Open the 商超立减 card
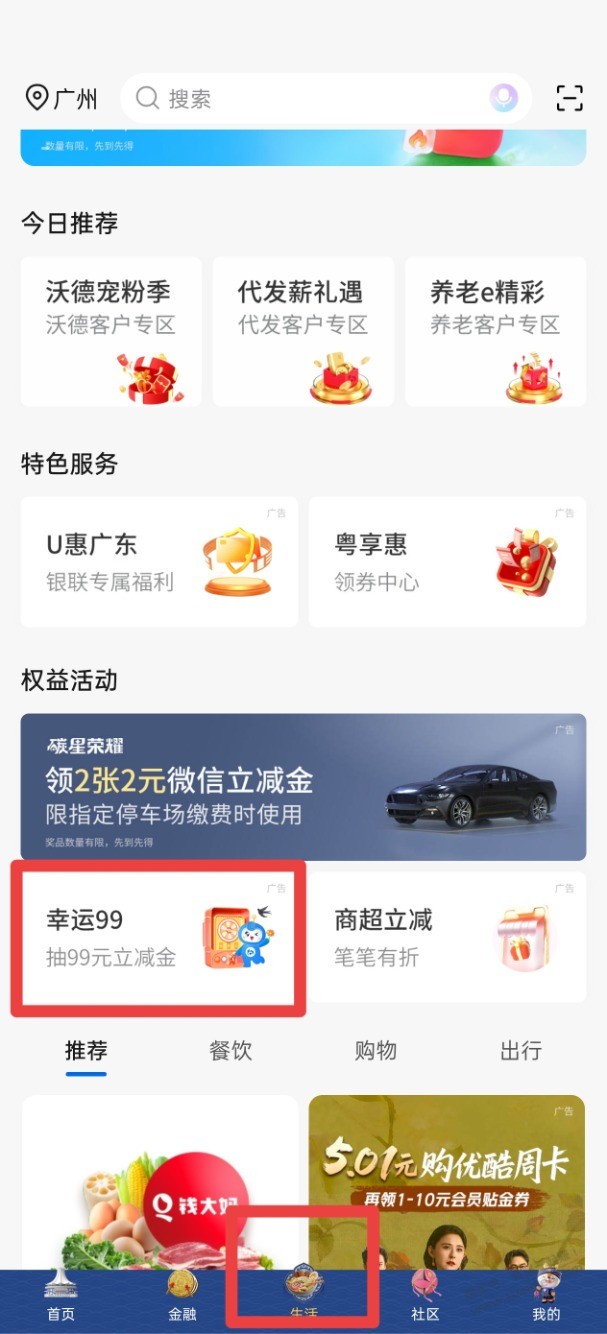The image size is (607, 1334). [x=447, y=938]
